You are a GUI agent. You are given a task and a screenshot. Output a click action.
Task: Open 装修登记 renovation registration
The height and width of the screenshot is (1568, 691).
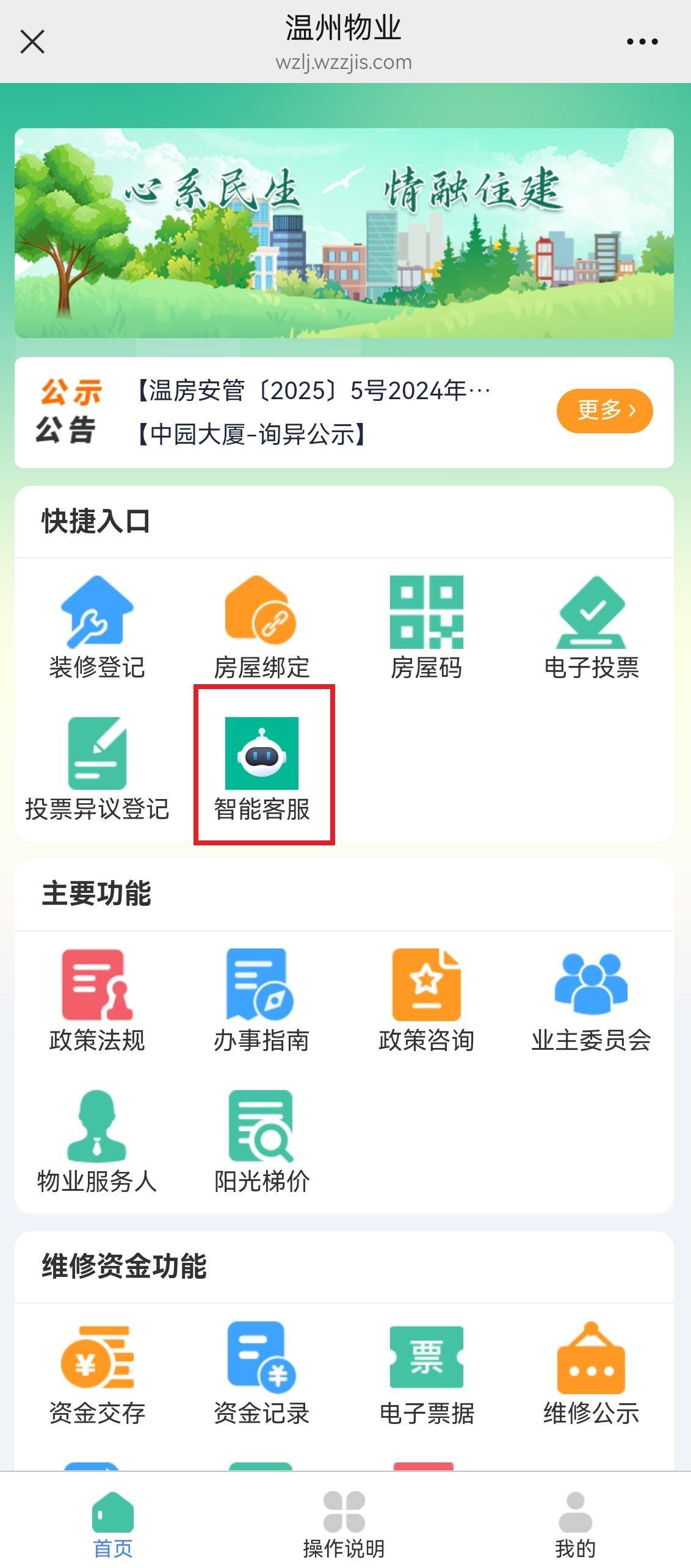click(97, 627)
